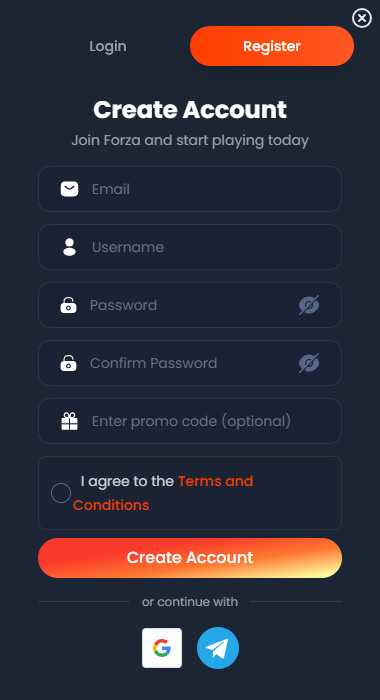Focus the promo code field
The height and width of the screenshot is (700, 380).
point(190,421)
